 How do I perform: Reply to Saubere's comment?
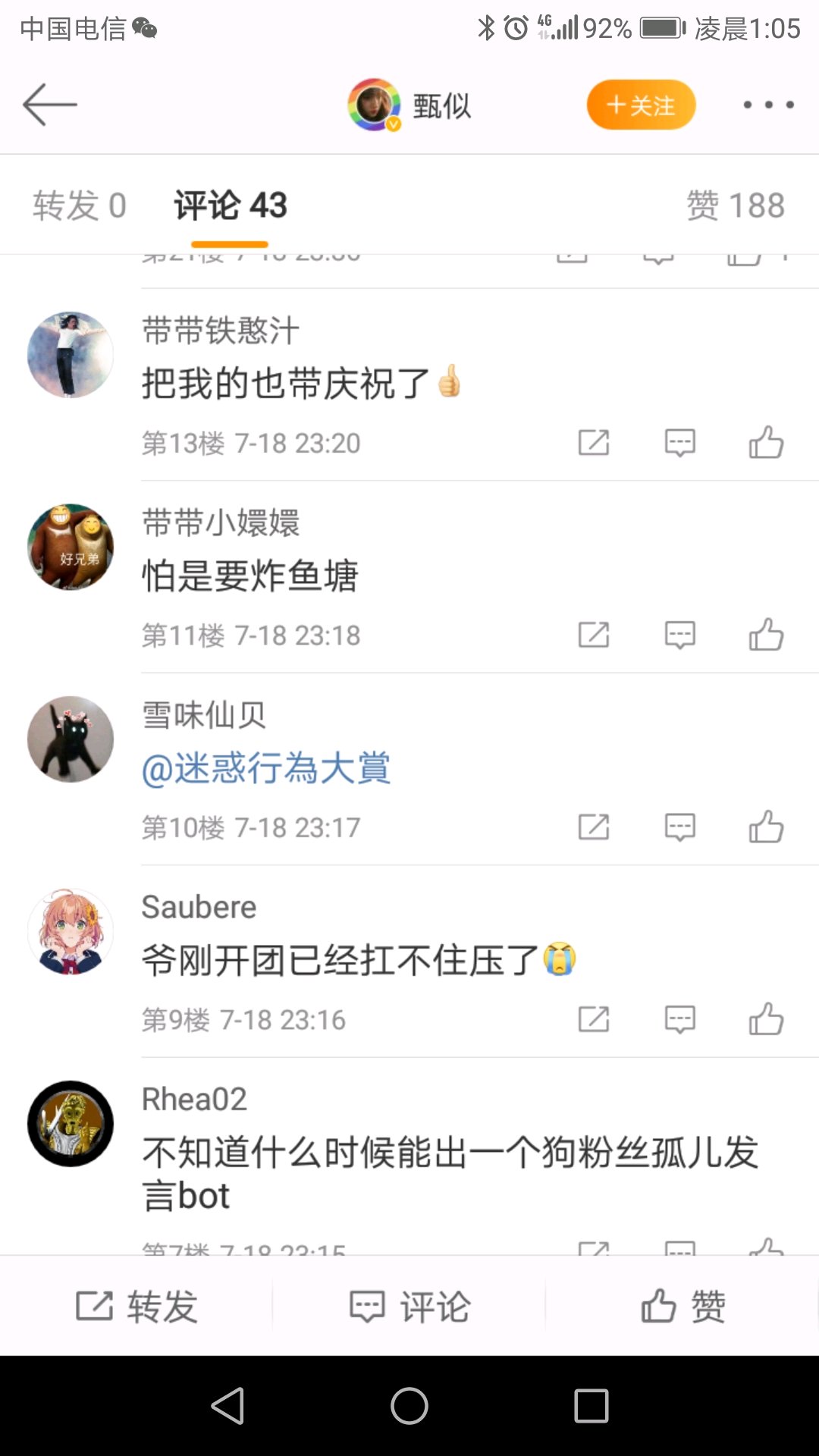click(679, 1019)
